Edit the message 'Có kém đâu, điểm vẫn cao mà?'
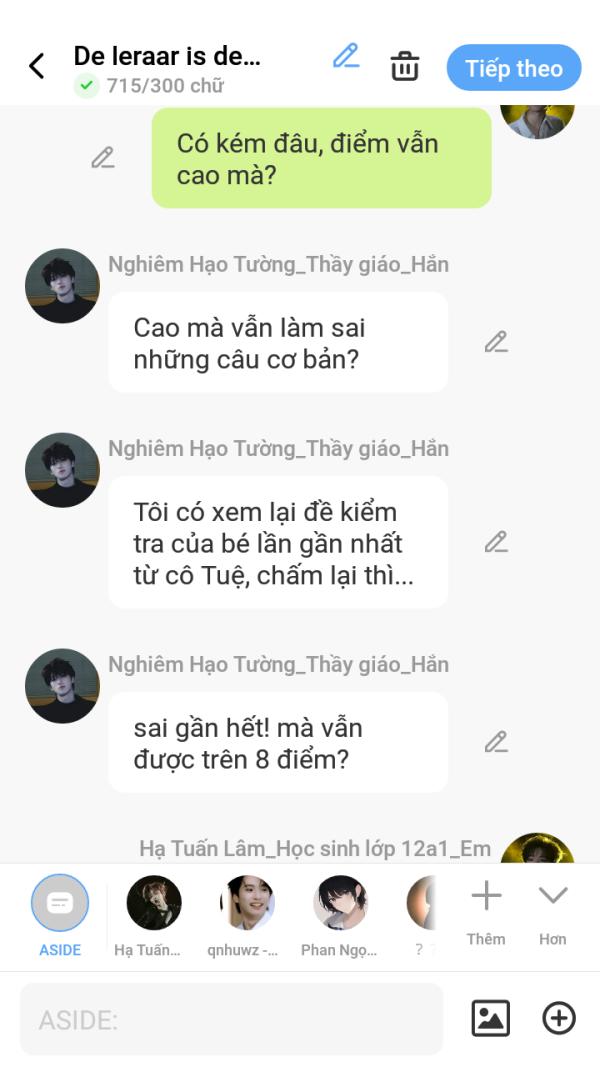The height and width of the screenshot is (1067, 600). click(x=102, y=158)
